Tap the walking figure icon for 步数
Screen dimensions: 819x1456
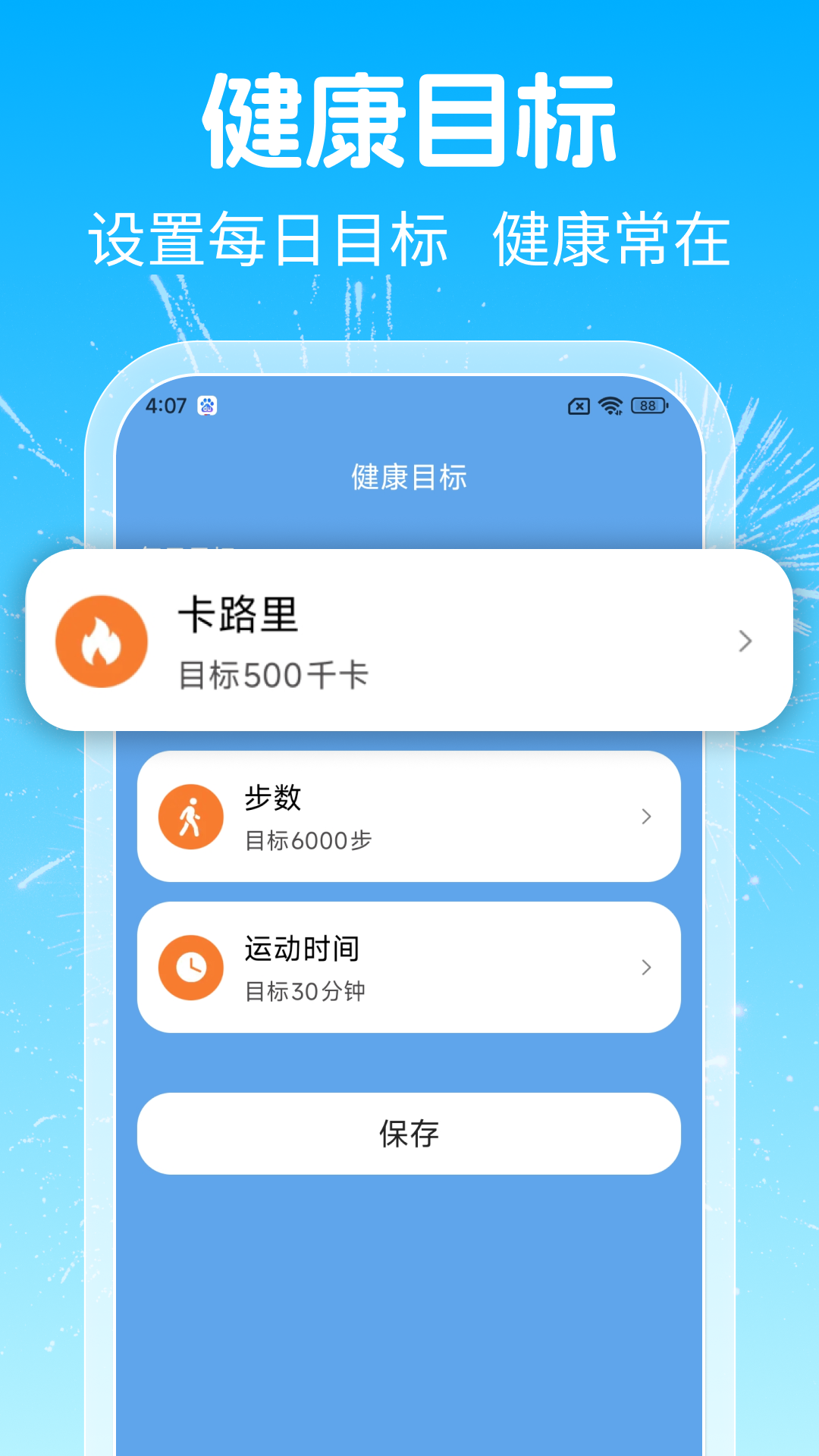tap(190, 815)
